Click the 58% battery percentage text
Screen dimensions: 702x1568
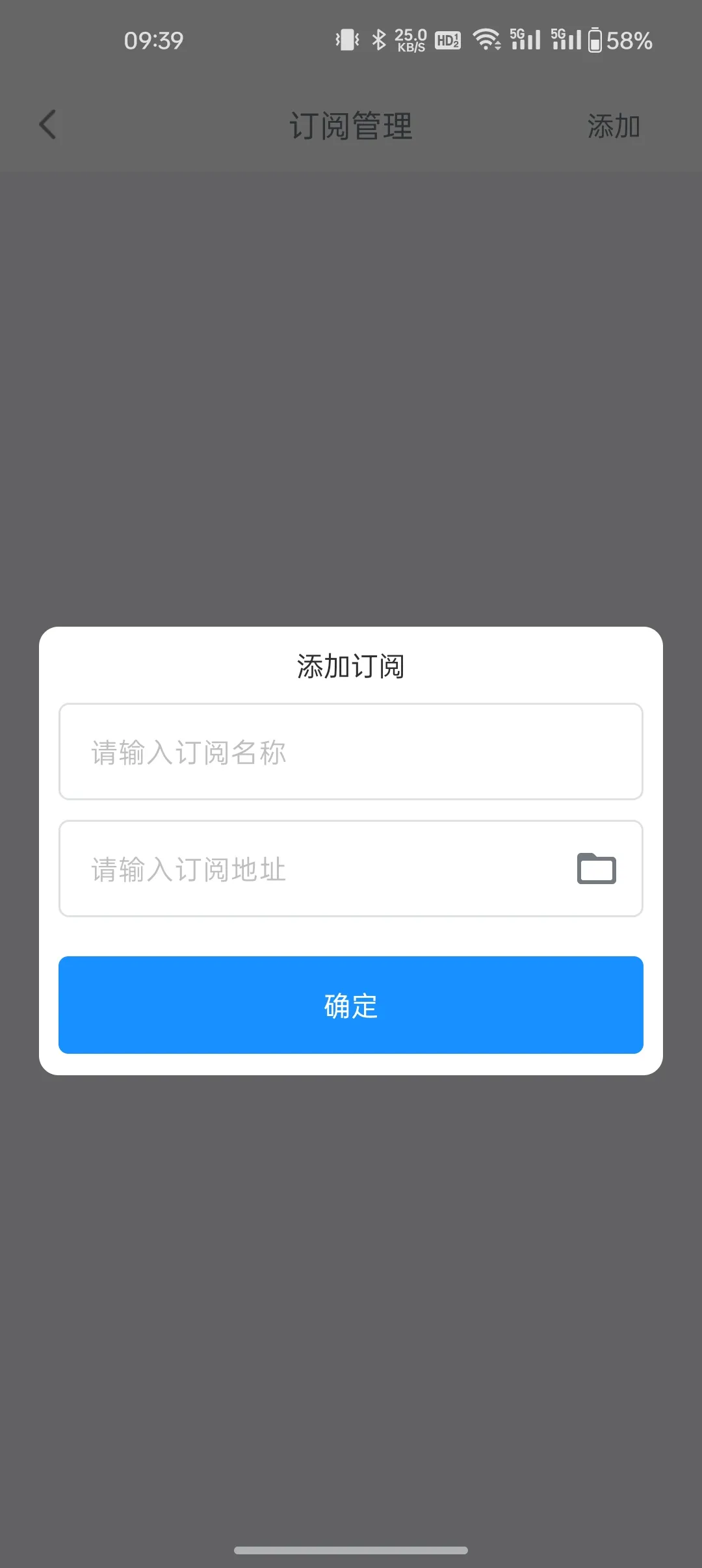(x=629, y=40)
